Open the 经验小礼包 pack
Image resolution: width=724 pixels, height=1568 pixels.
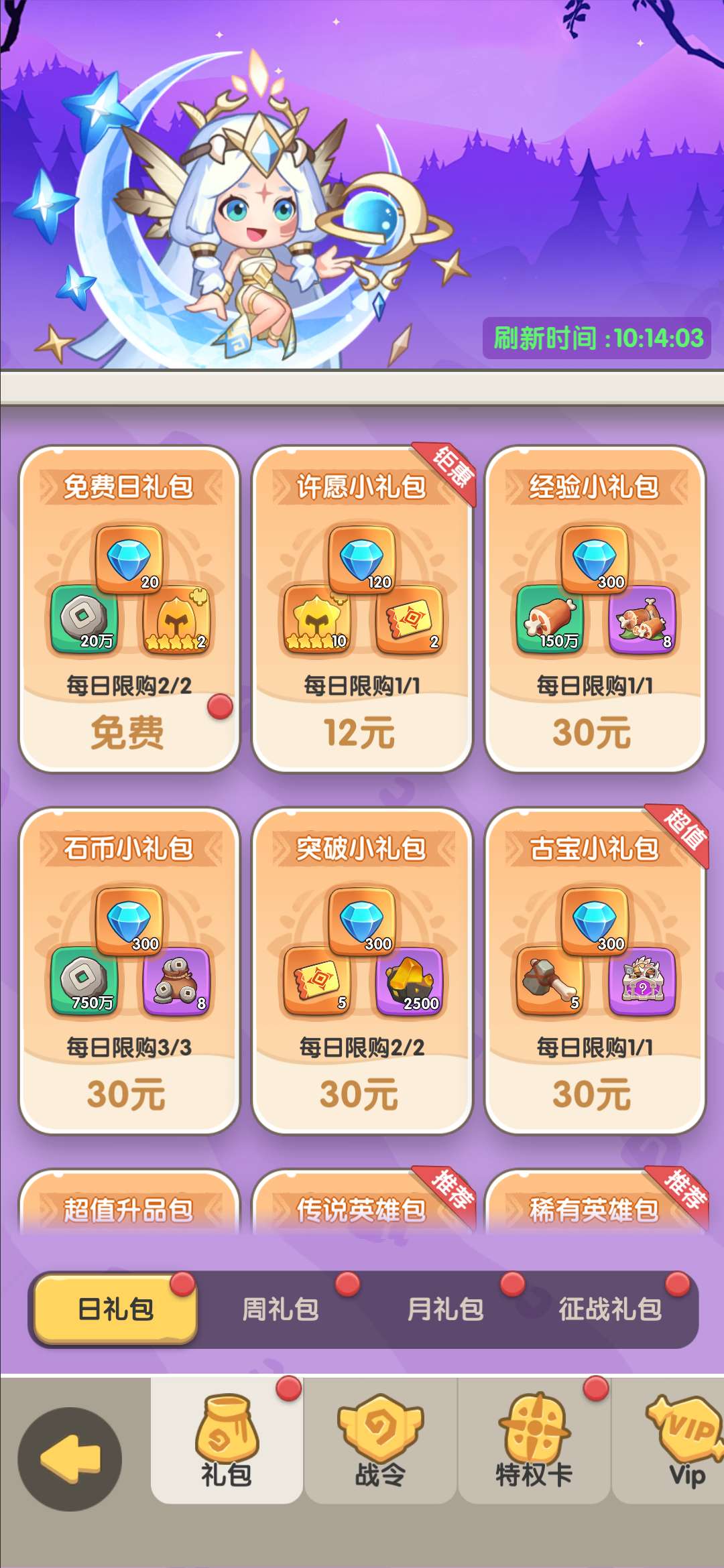coord(594,732)
